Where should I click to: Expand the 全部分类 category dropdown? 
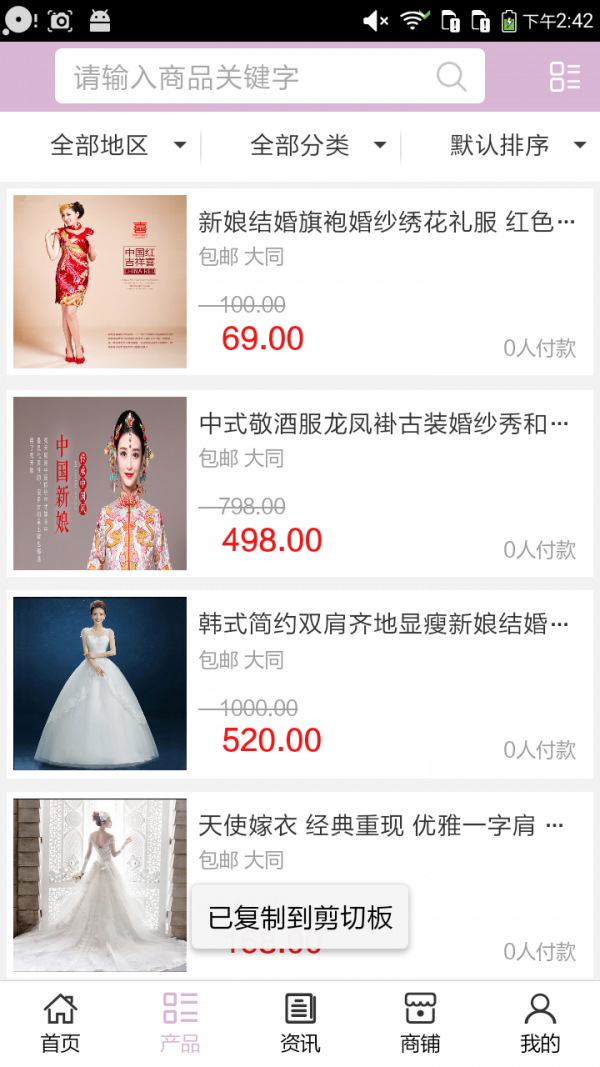[318, 146]
